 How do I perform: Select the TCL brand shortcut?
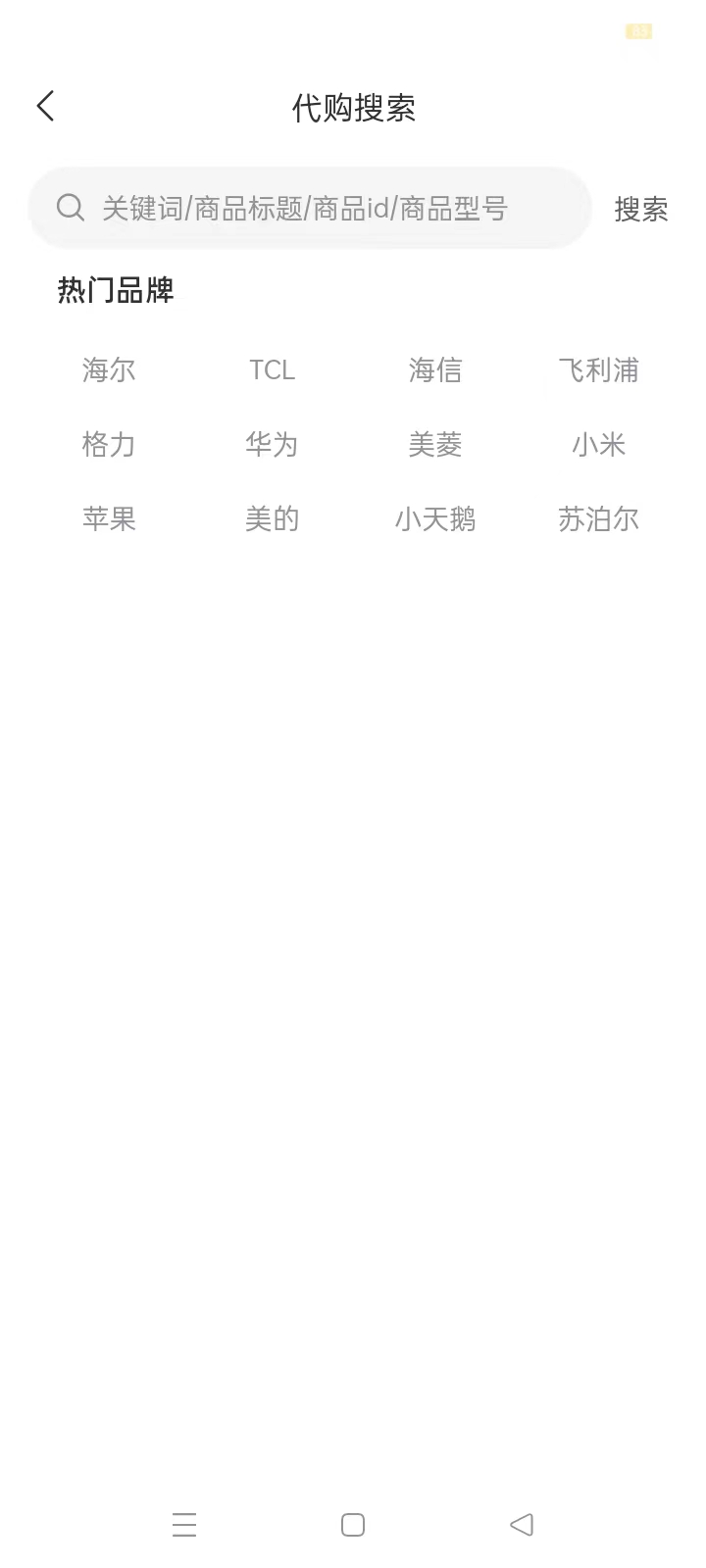[x=272, y=369]
